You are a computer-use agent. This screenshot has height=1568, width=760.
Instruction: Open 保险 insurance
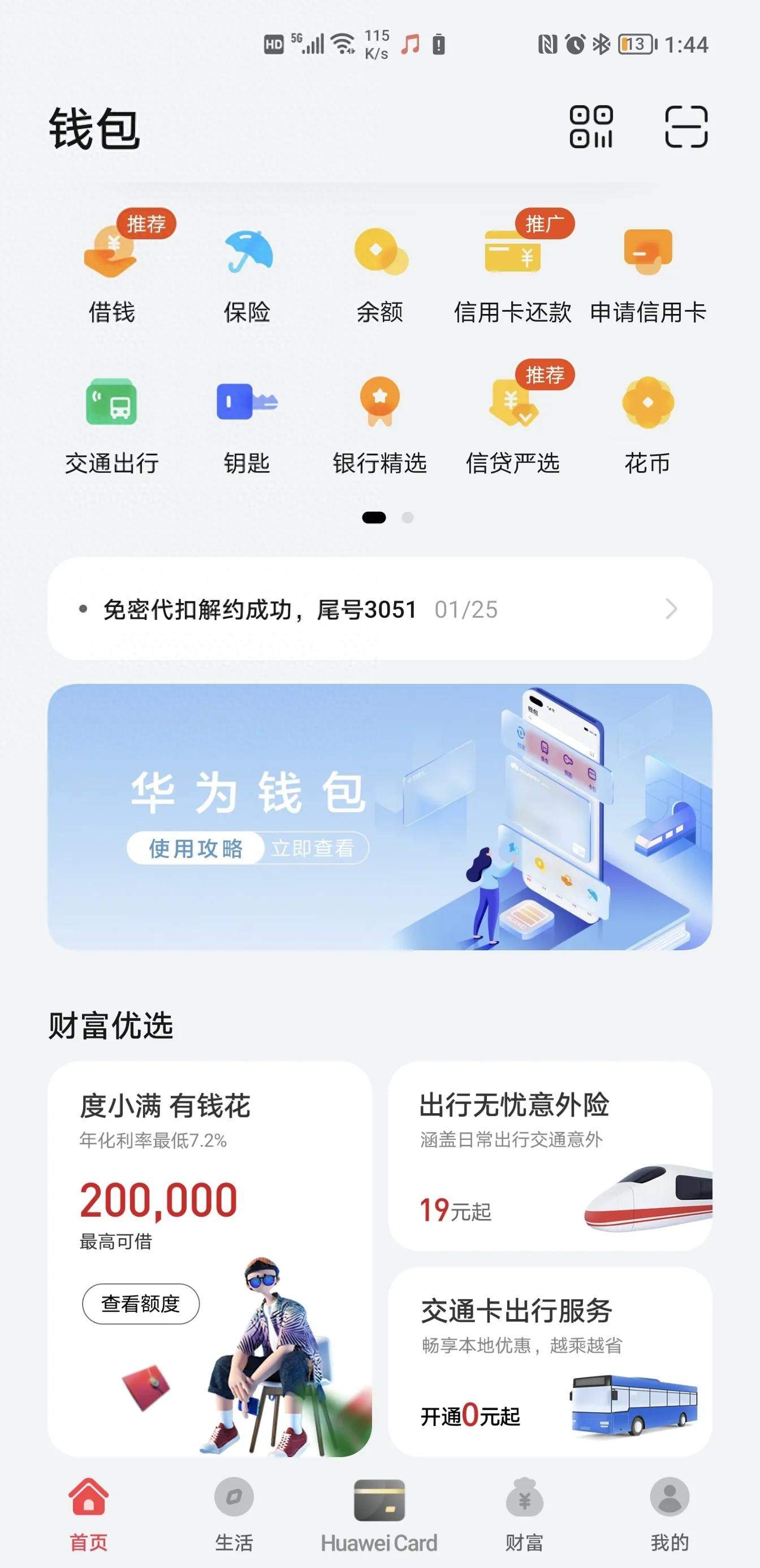tap(247, 274)
